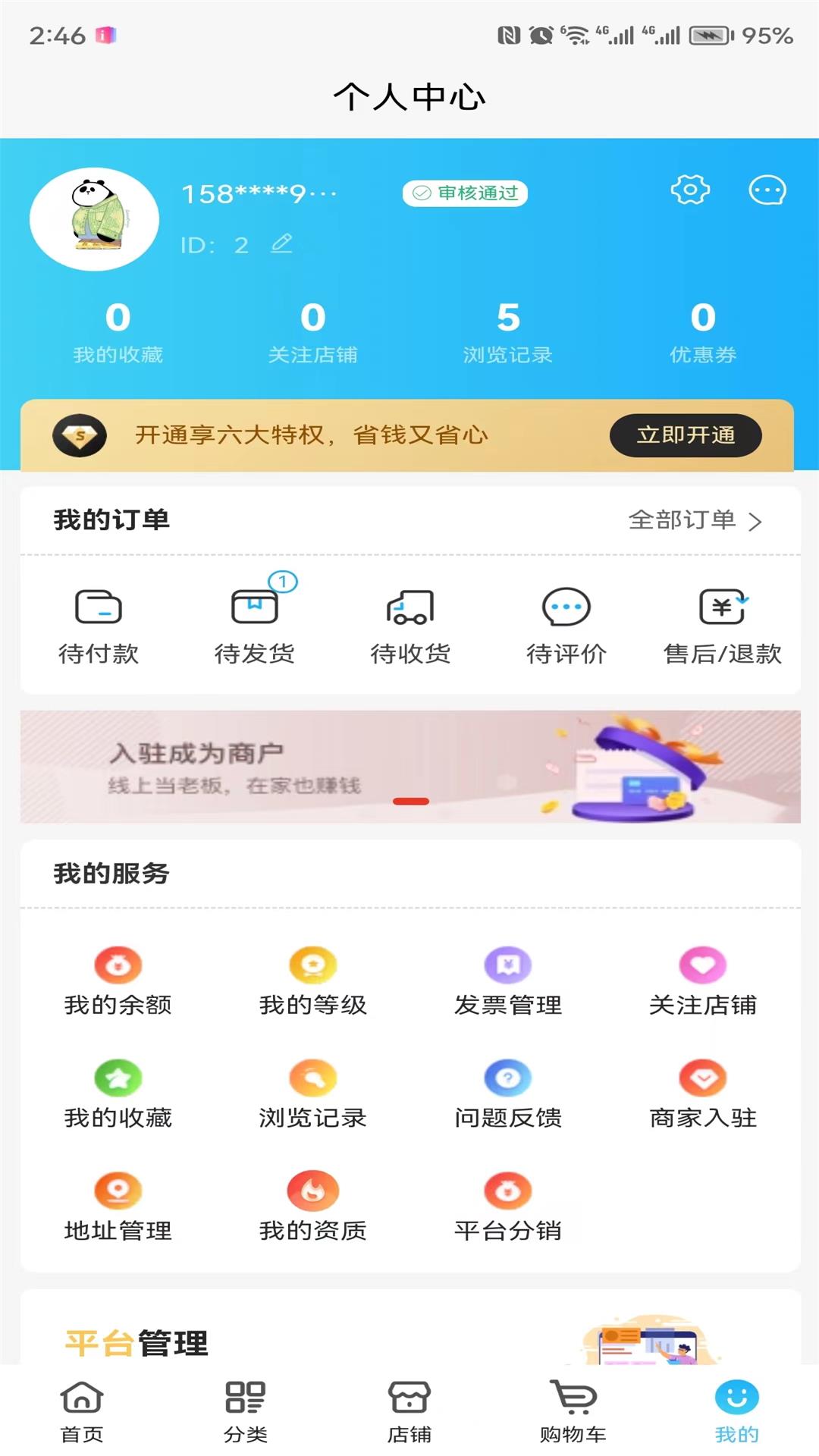This screenshot has height=1456, width=819.
Task: View all orders via 全部订单
Action: click(695, 520)
